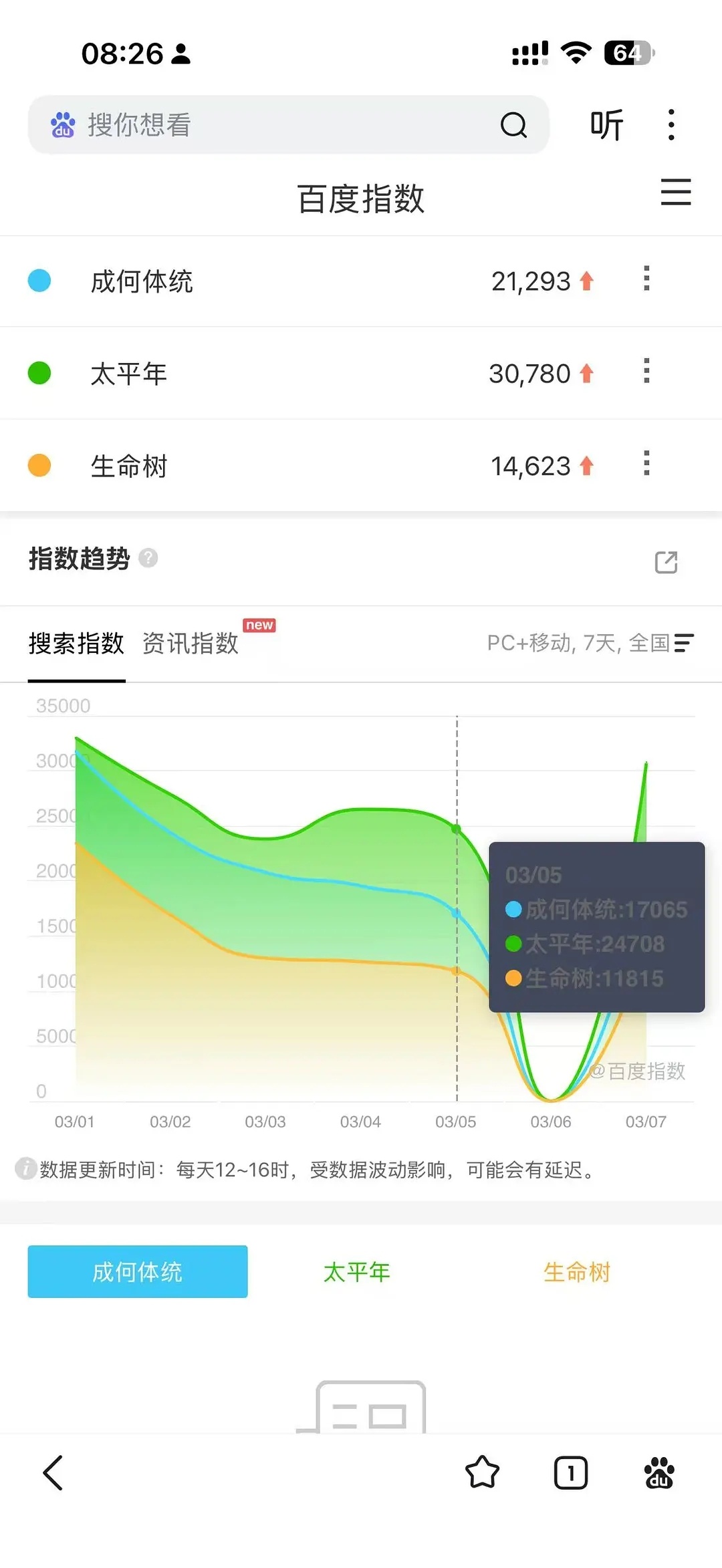
Task: Switch to the 资讯指数 tab
Action: pyautogui.click(x=191, y=644)
